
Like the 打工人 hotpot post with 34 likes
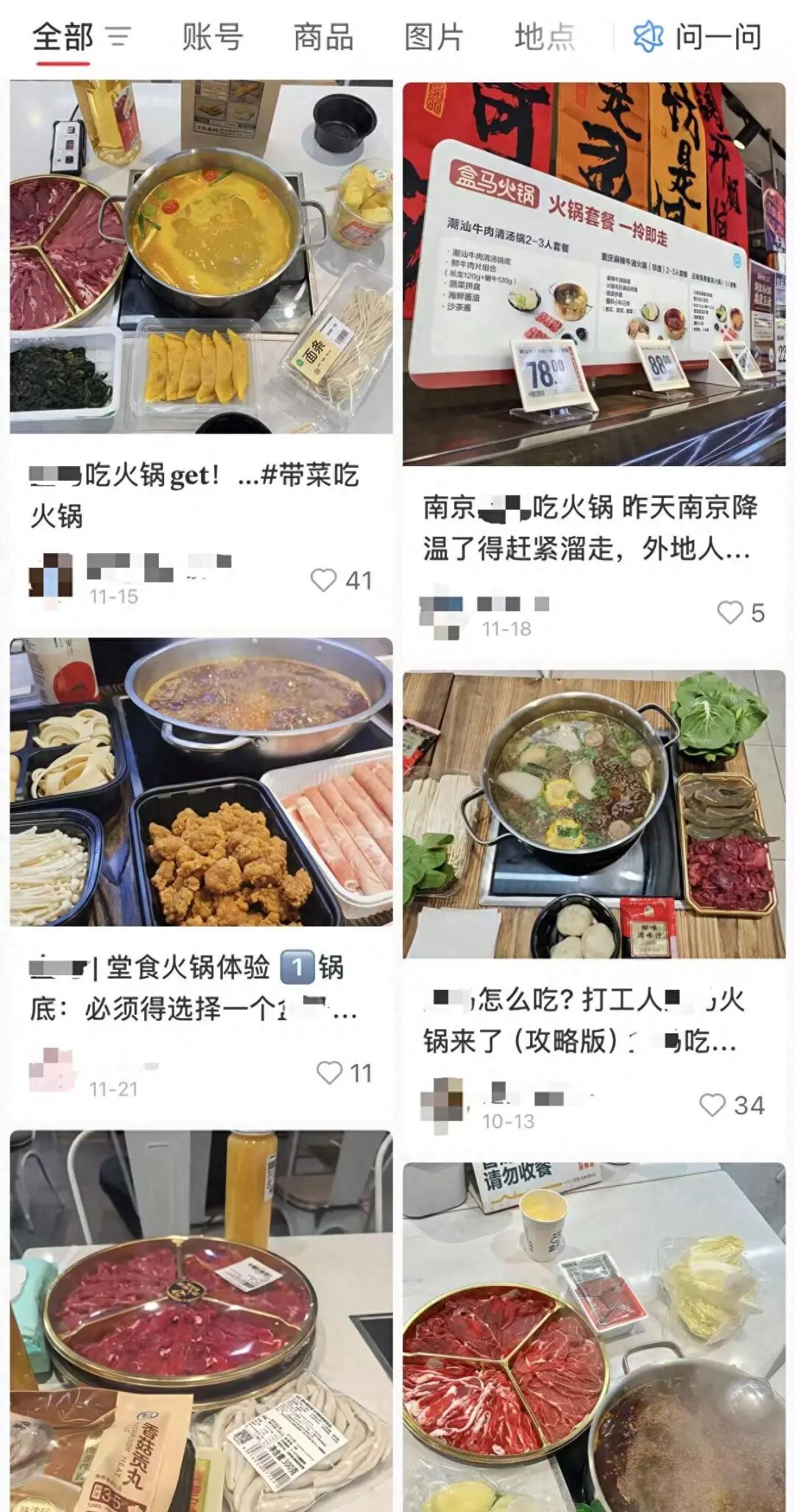(x=712, y=1105)
